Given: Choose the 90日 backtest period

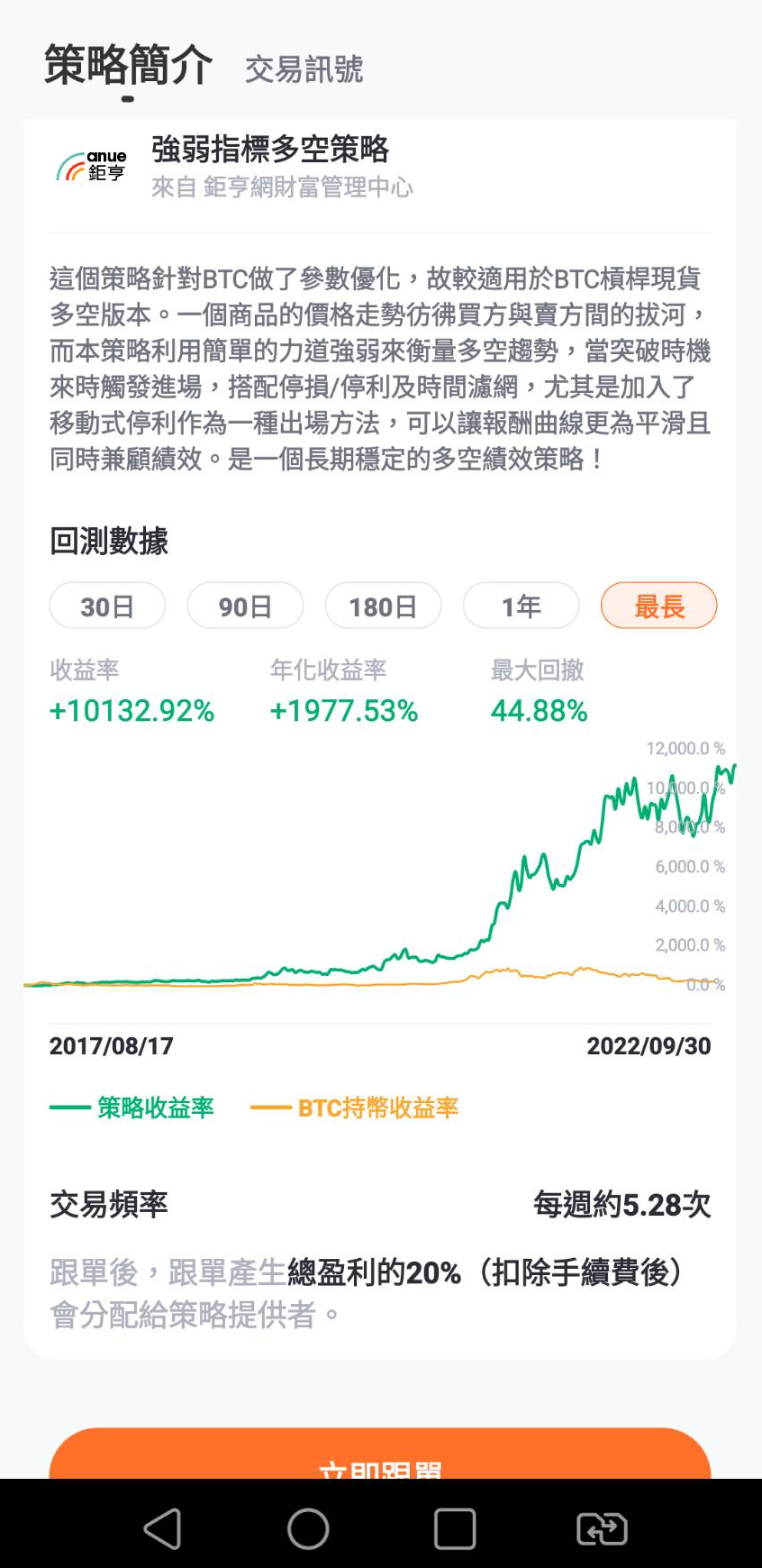Looking at the screenshot, I should click(x=245, y=606).
